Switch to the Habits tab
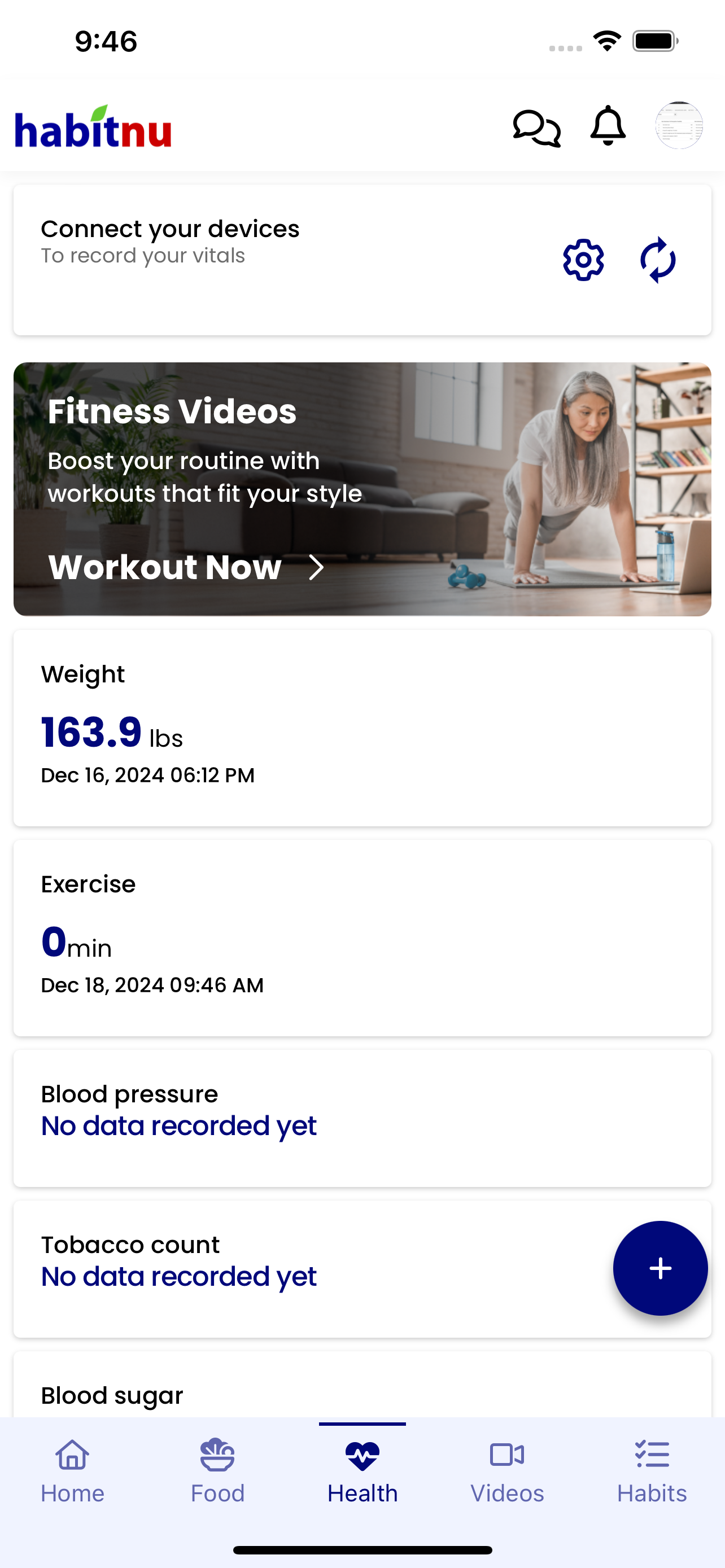725x1568 pixels. [652, 1472]
